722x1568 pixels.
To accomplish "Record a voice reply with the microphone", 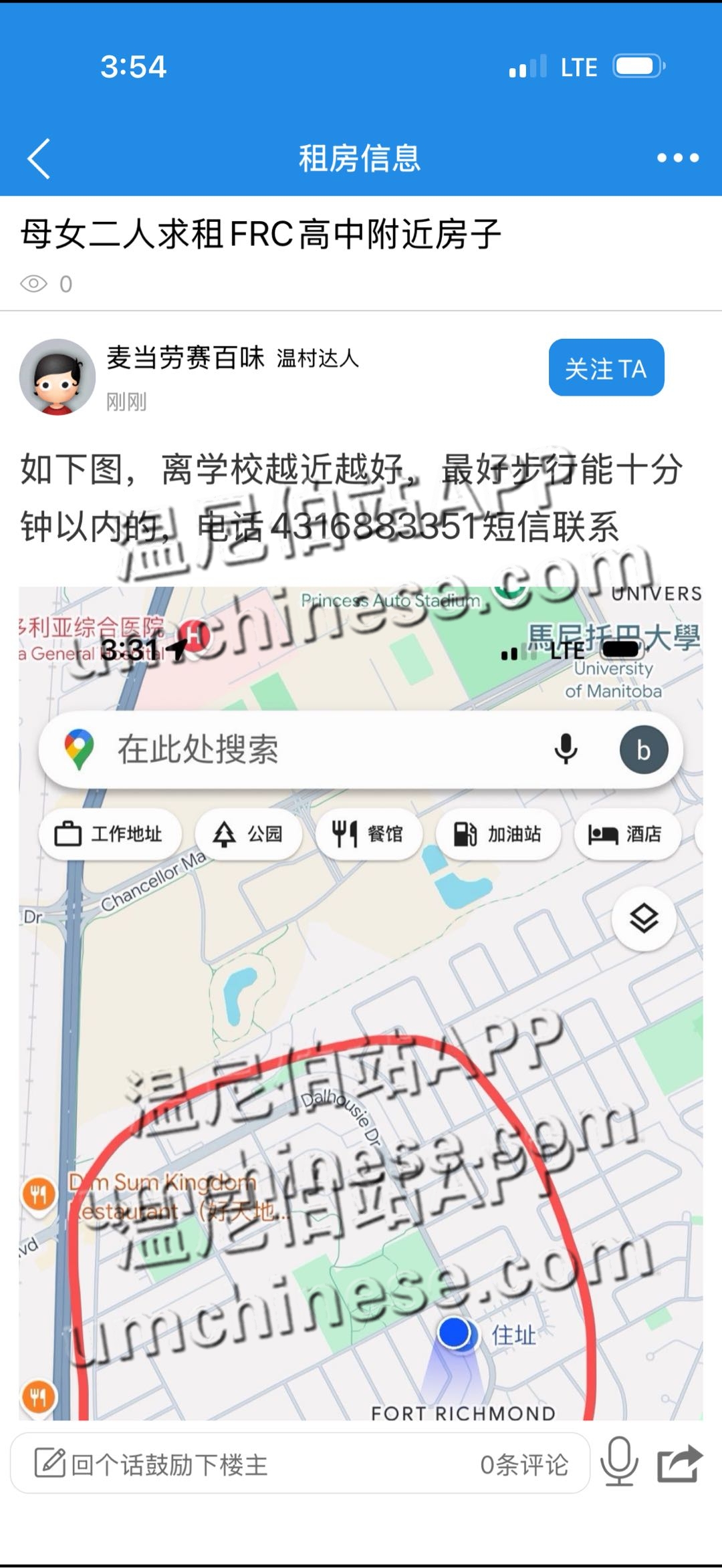I will coord(619,1464).
